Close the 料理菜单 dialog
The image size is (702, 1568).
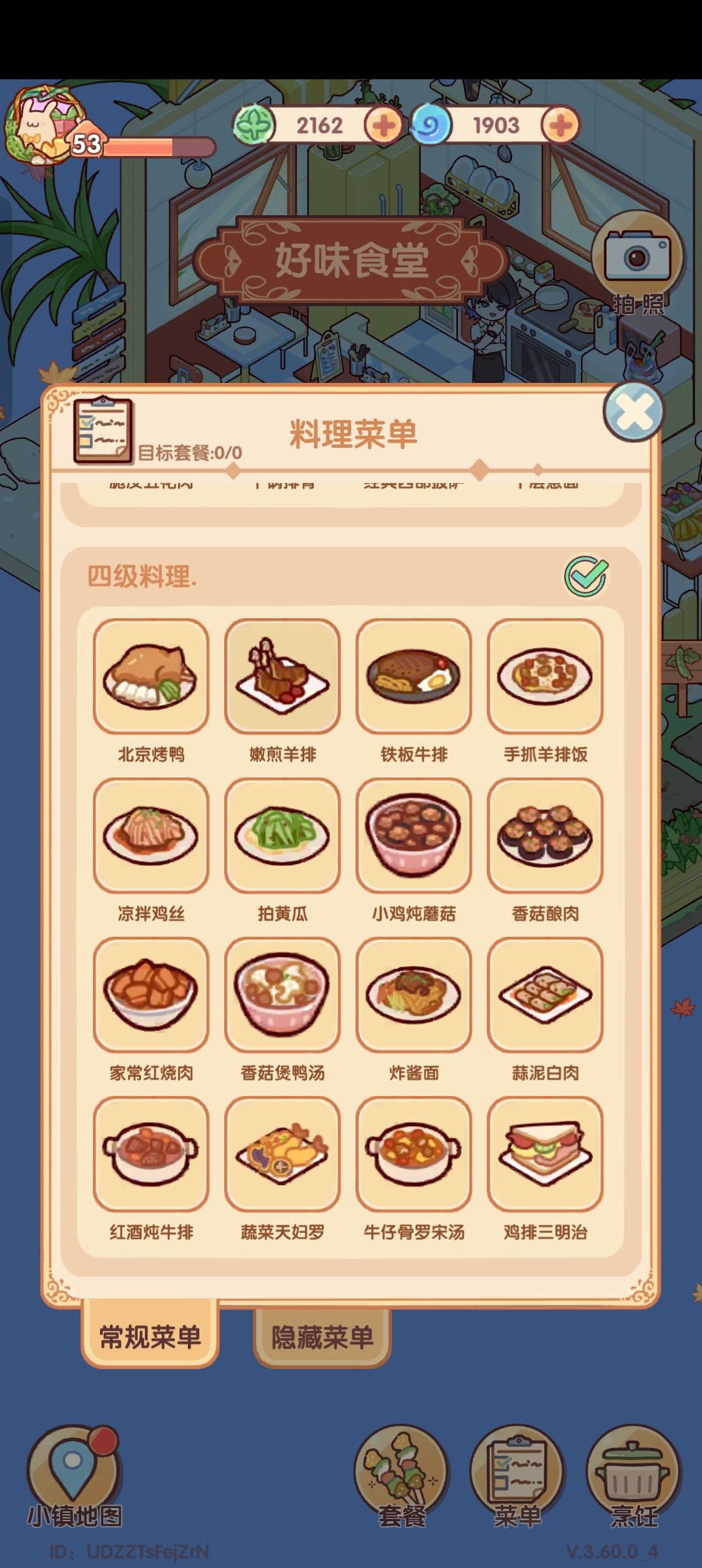tap(633, 412)
